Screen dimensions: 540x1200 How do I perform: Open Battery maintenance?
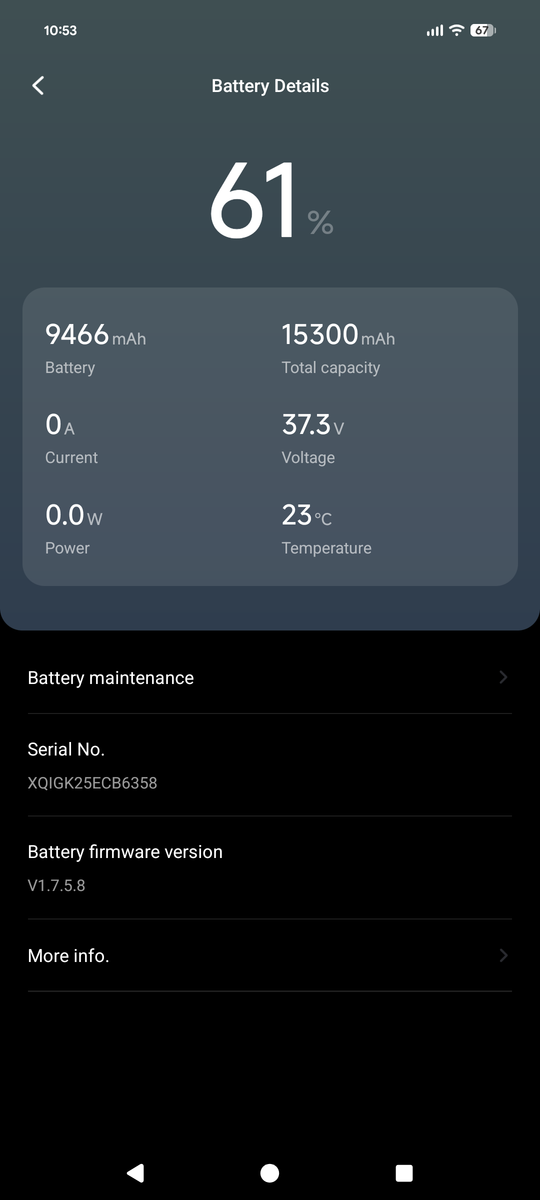(270, 678)
